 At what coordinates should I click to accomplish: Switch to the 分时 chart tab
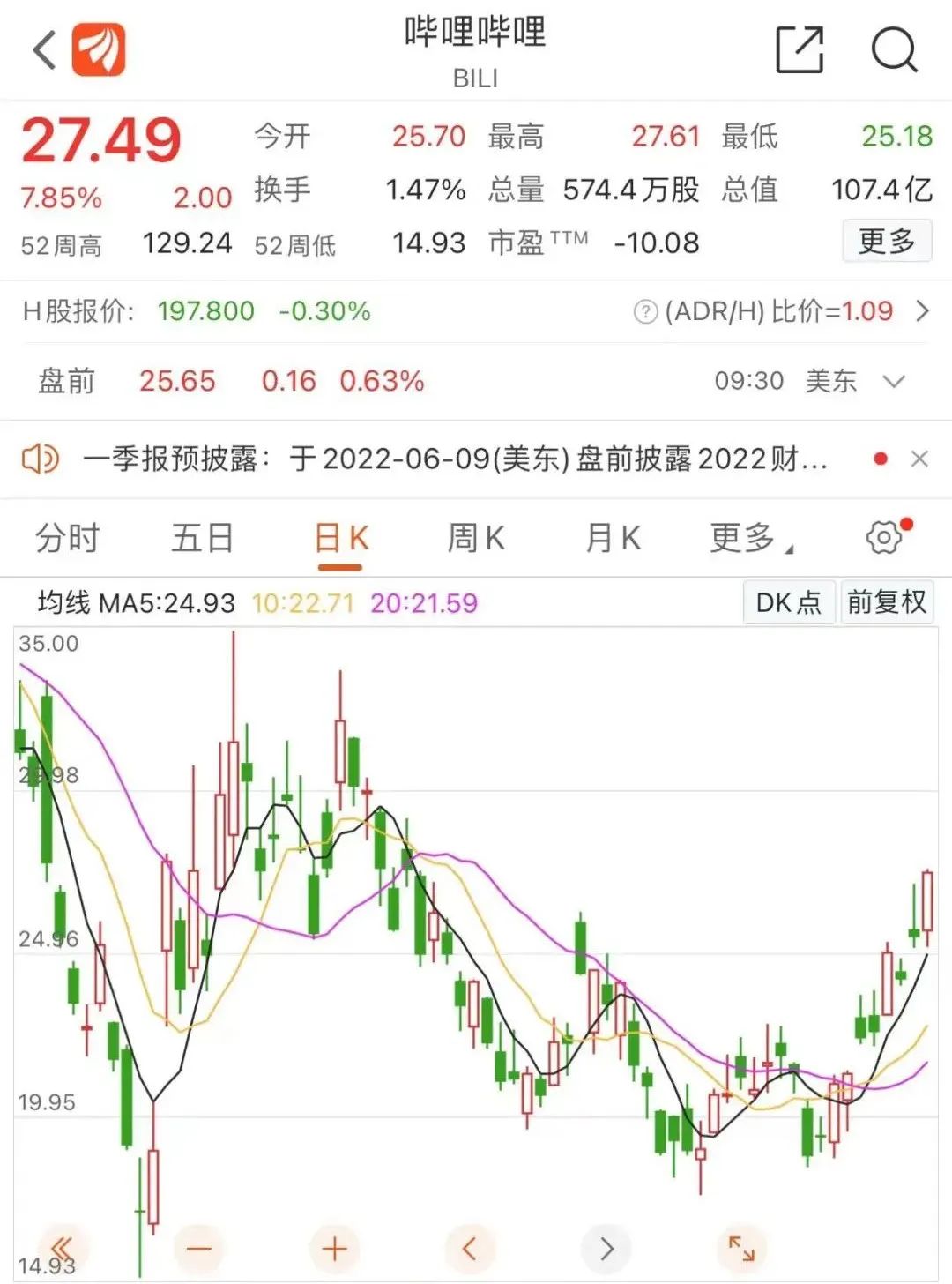pos(68,537)
